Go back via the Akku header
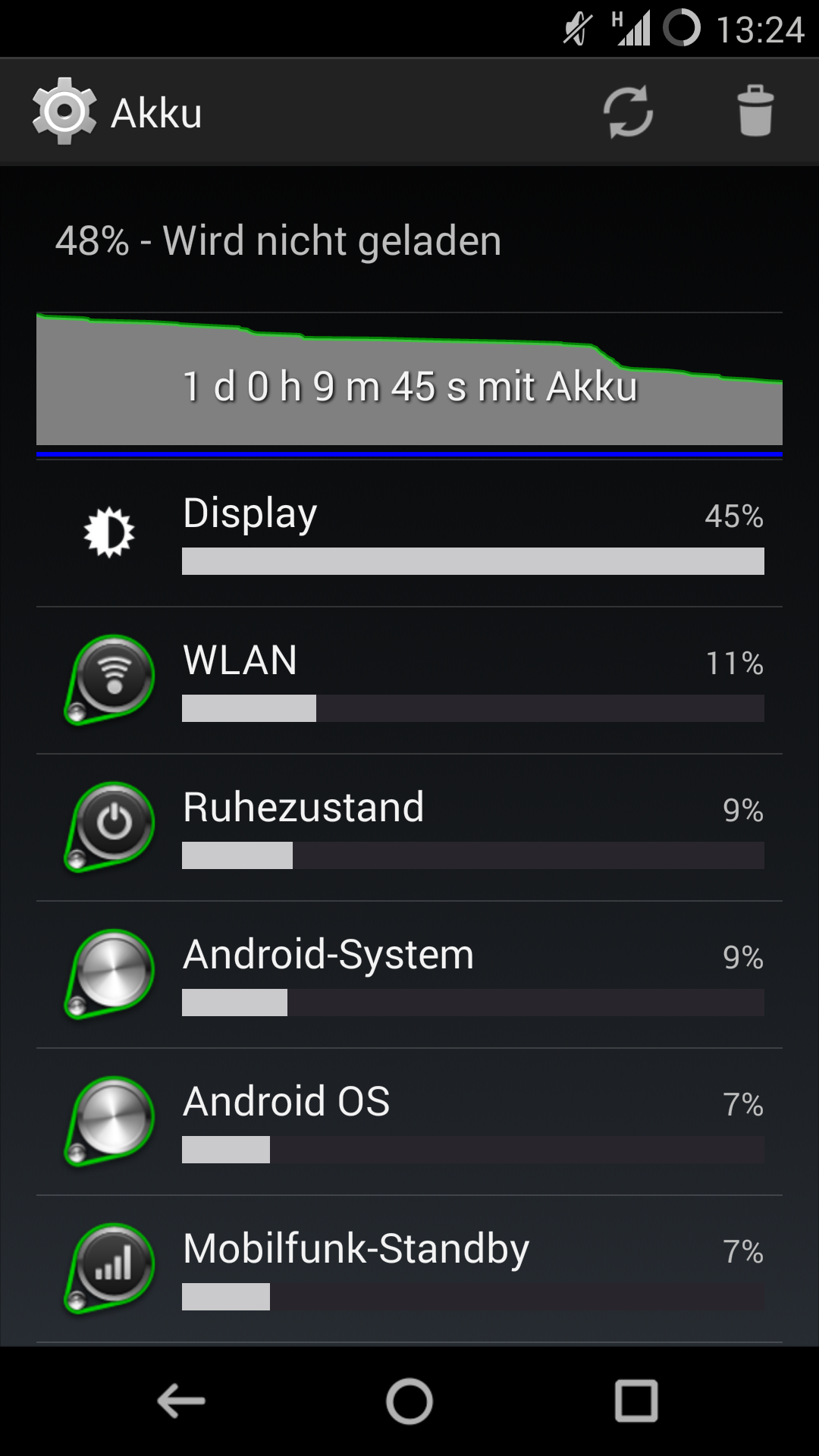 point(118,113)
